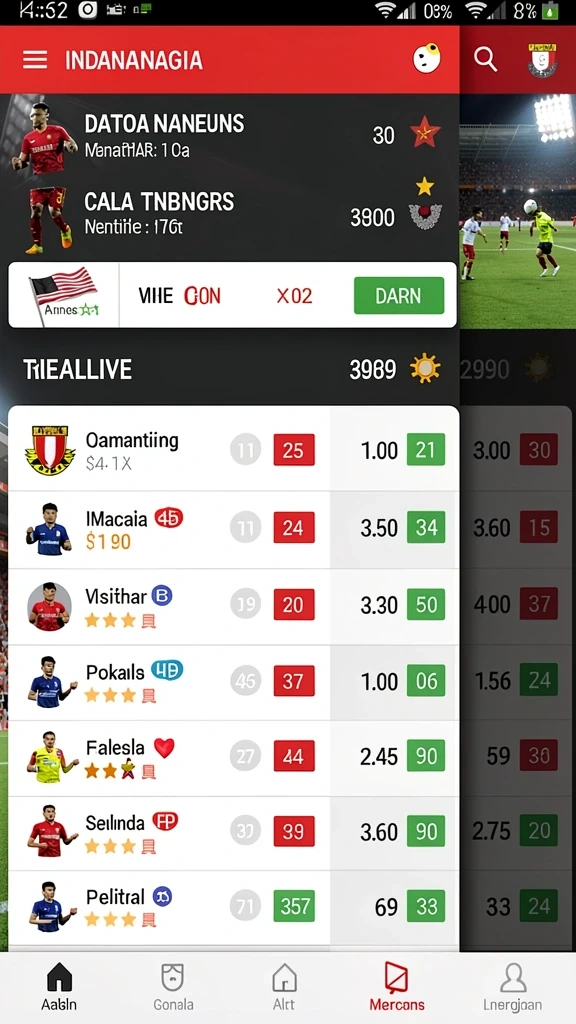Select red odds 44 for Falesla
The image size is (576, 1024).
click(293, 756)
